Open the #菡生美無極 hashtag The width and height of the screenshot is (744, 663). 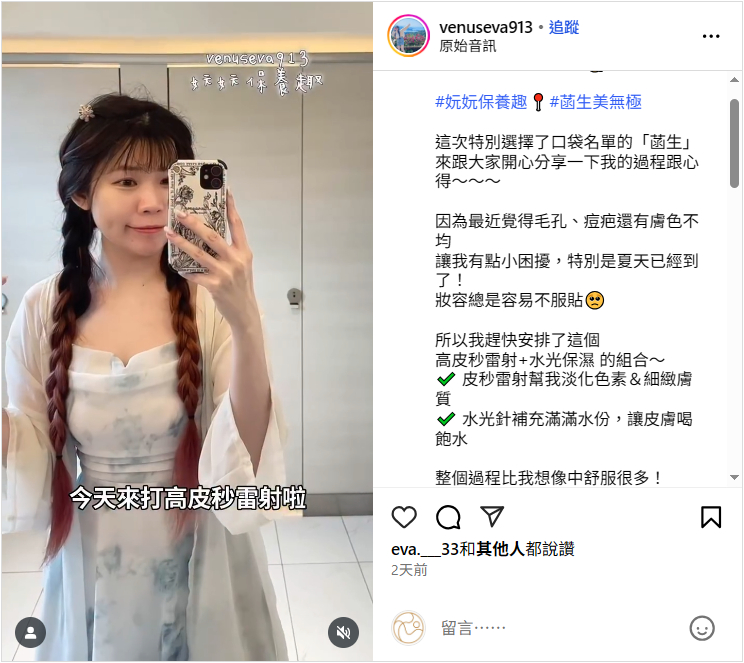pyautogui.click(x=595, y=101)
